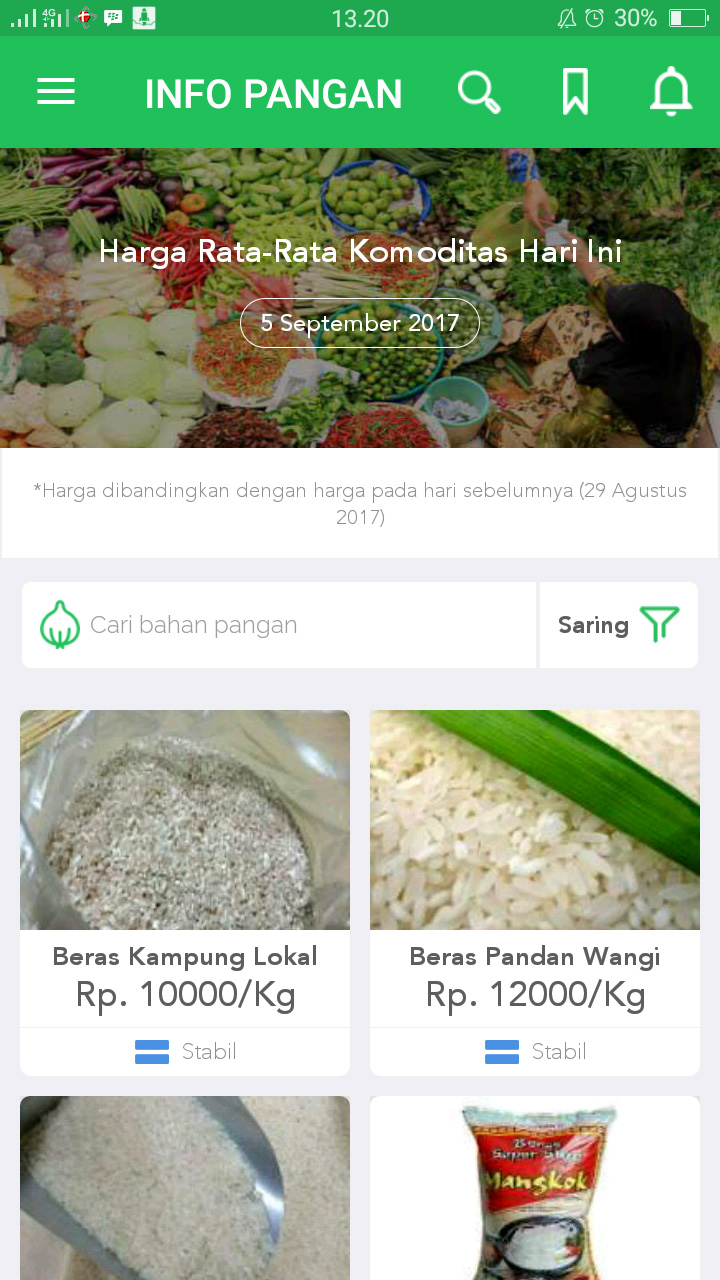This screenshot has width=720, height=1280.
Task: Open the search magnifier icon
Action: [479, 91]
